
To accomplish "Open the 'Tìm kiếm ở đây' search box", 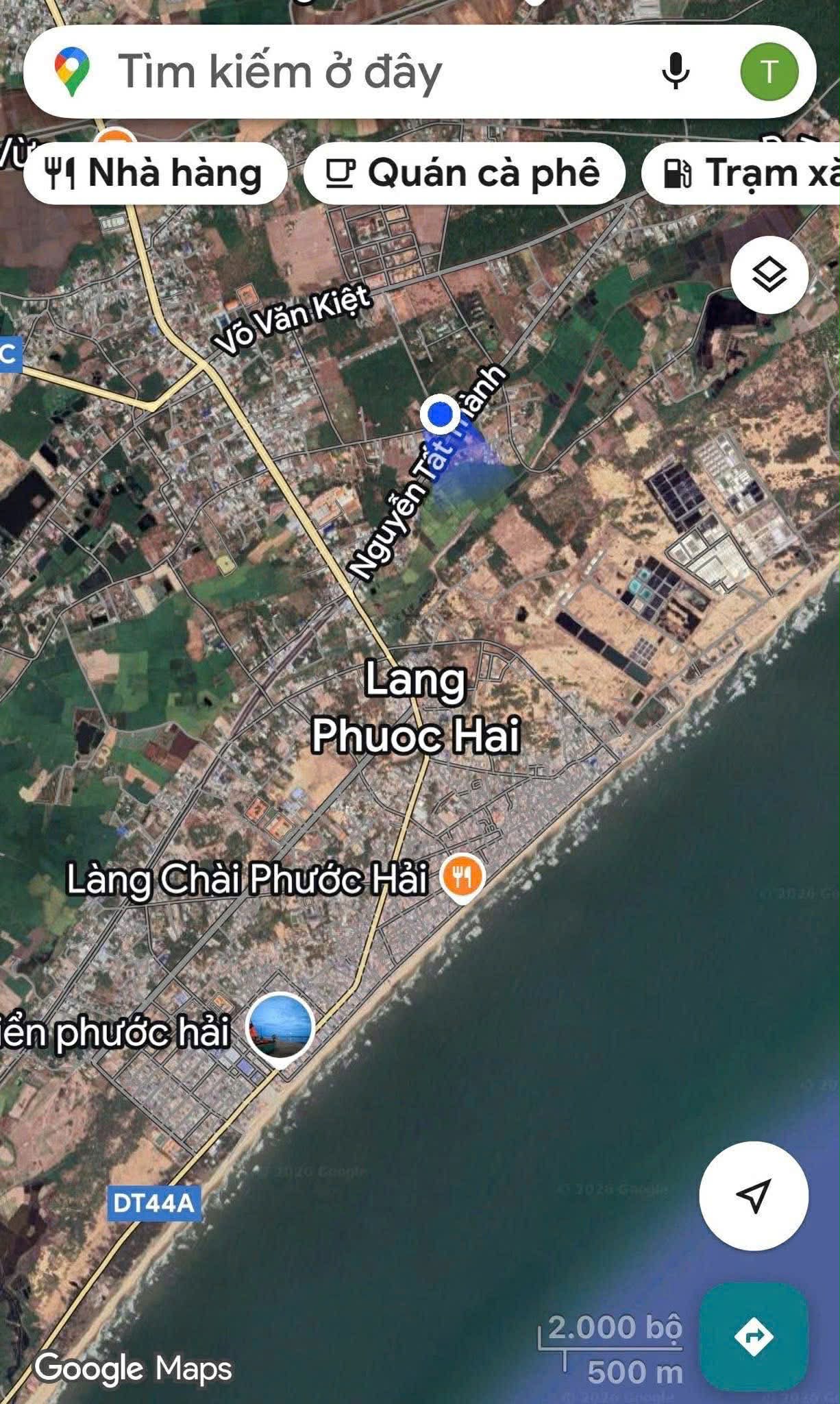I will click(343, 71).
